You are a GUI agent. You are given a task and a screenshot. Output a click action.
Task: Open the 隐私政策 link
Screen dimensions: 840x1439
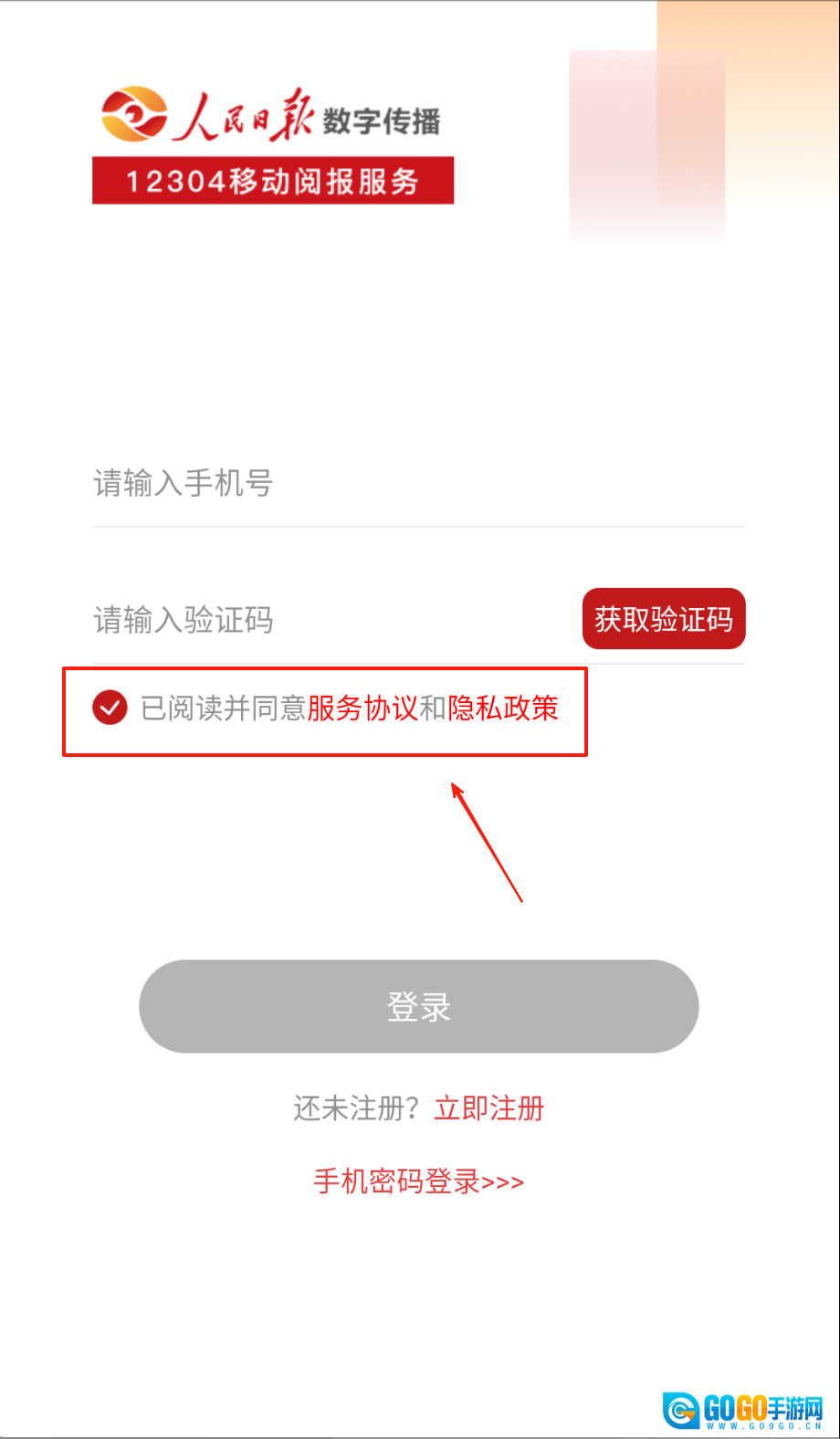coord(503,708)
